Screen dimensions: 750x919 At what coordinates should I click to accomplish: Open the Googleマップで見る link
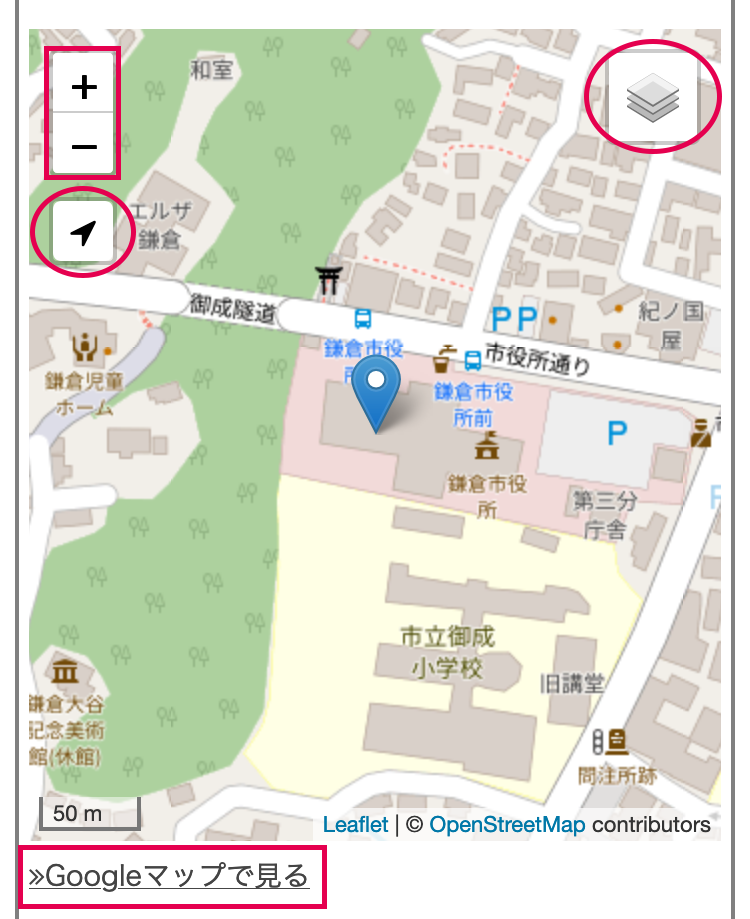(x=170, y=876)
